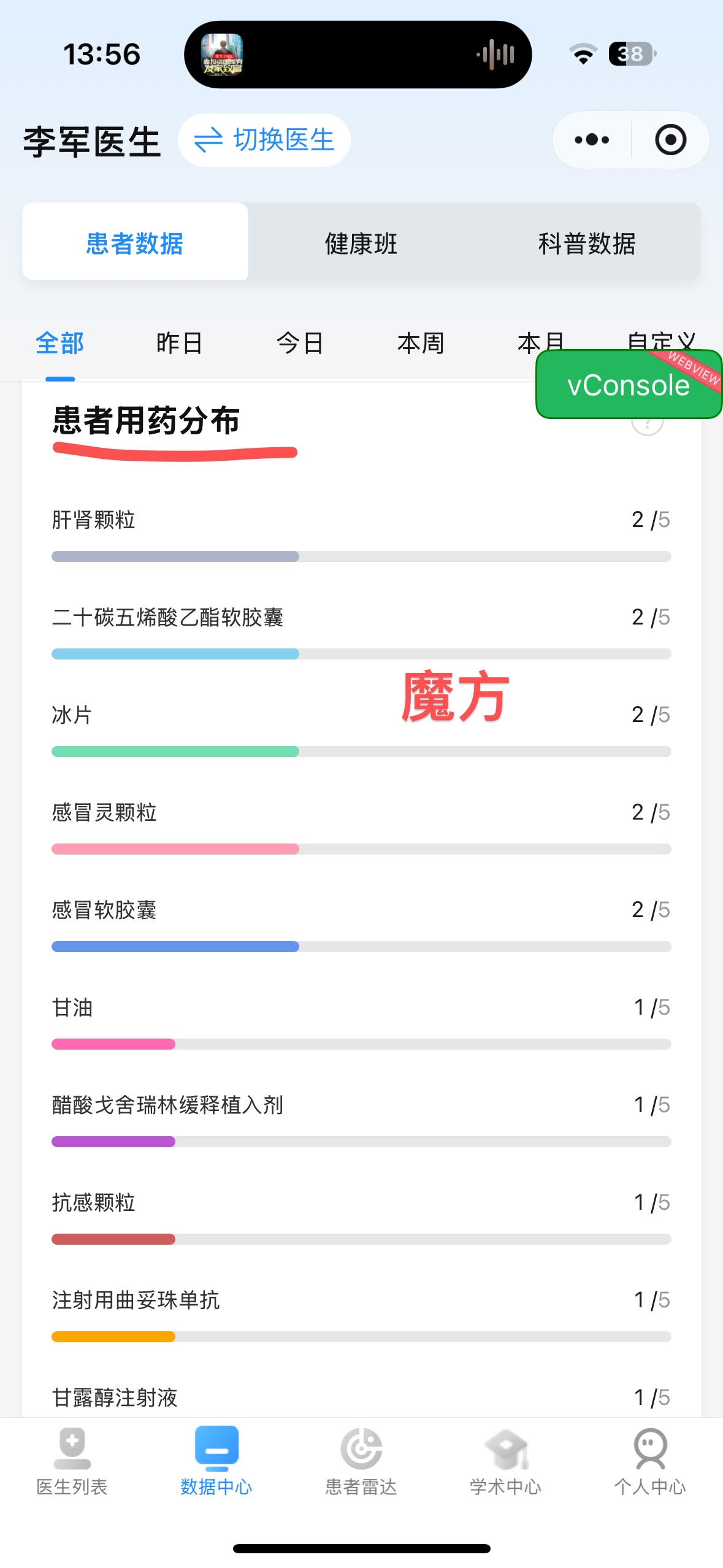723x1568 pixels.
Task: Filter data by 昨日
Action: pyautogui.click(x=179, y=343)
